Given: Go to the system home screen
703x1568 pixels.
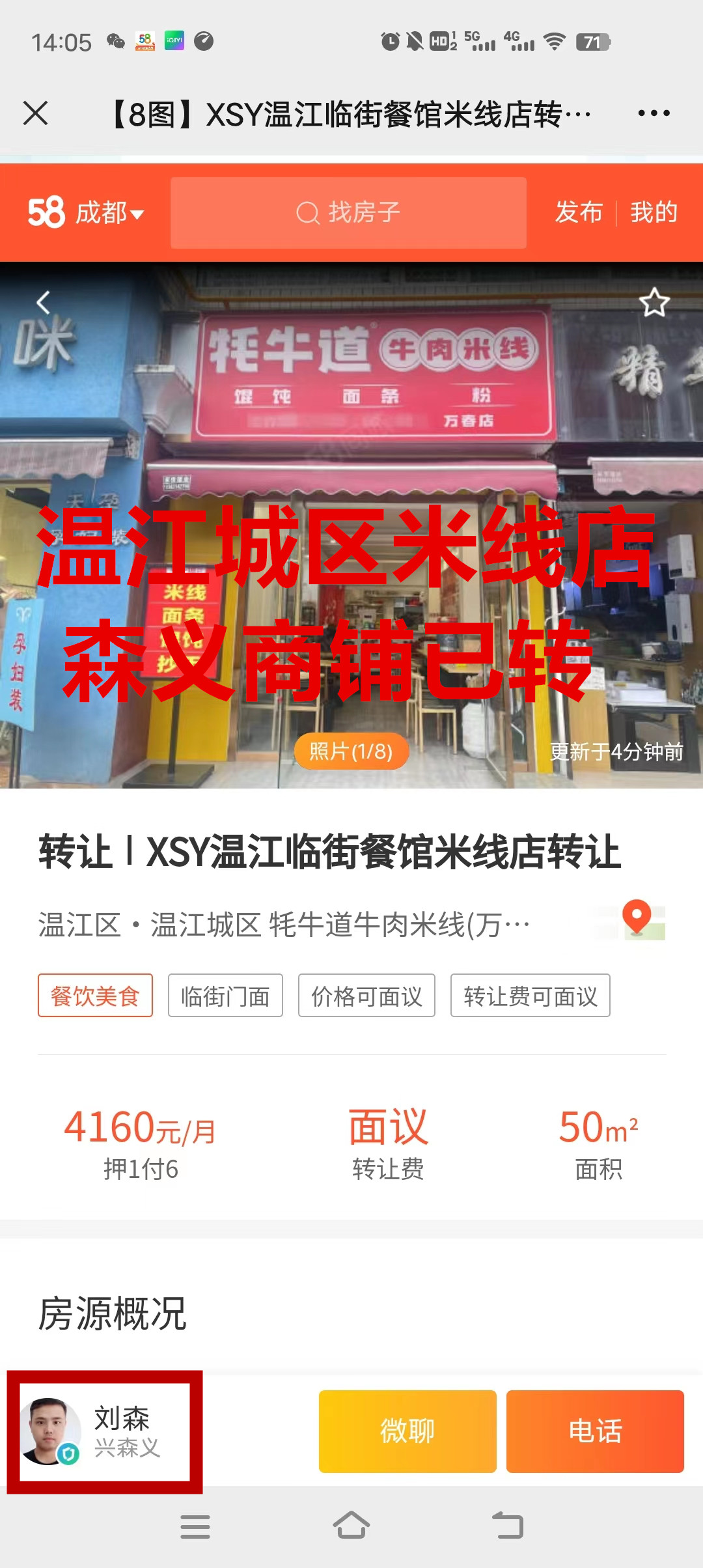Looking at the screenshot, I should point(351,1525).
